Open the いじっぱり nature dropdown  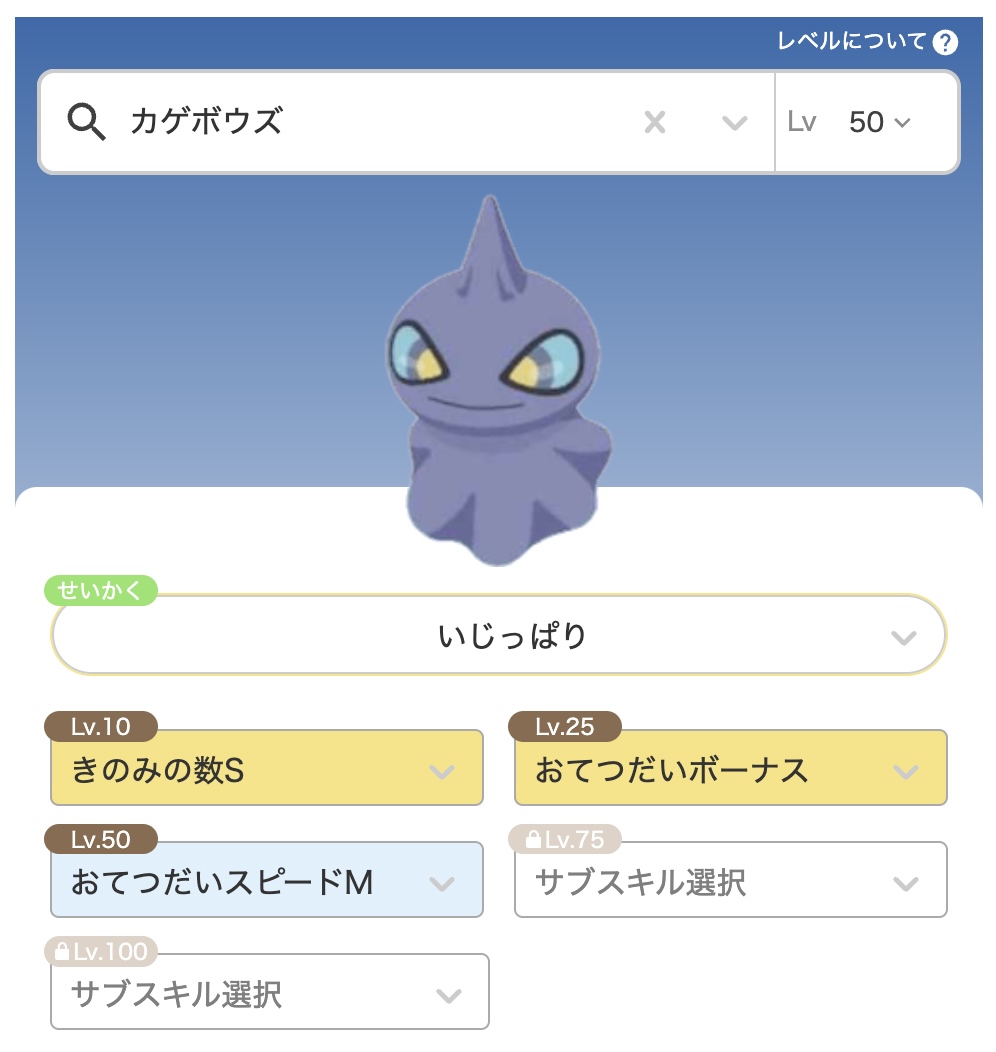pos(903,635)
